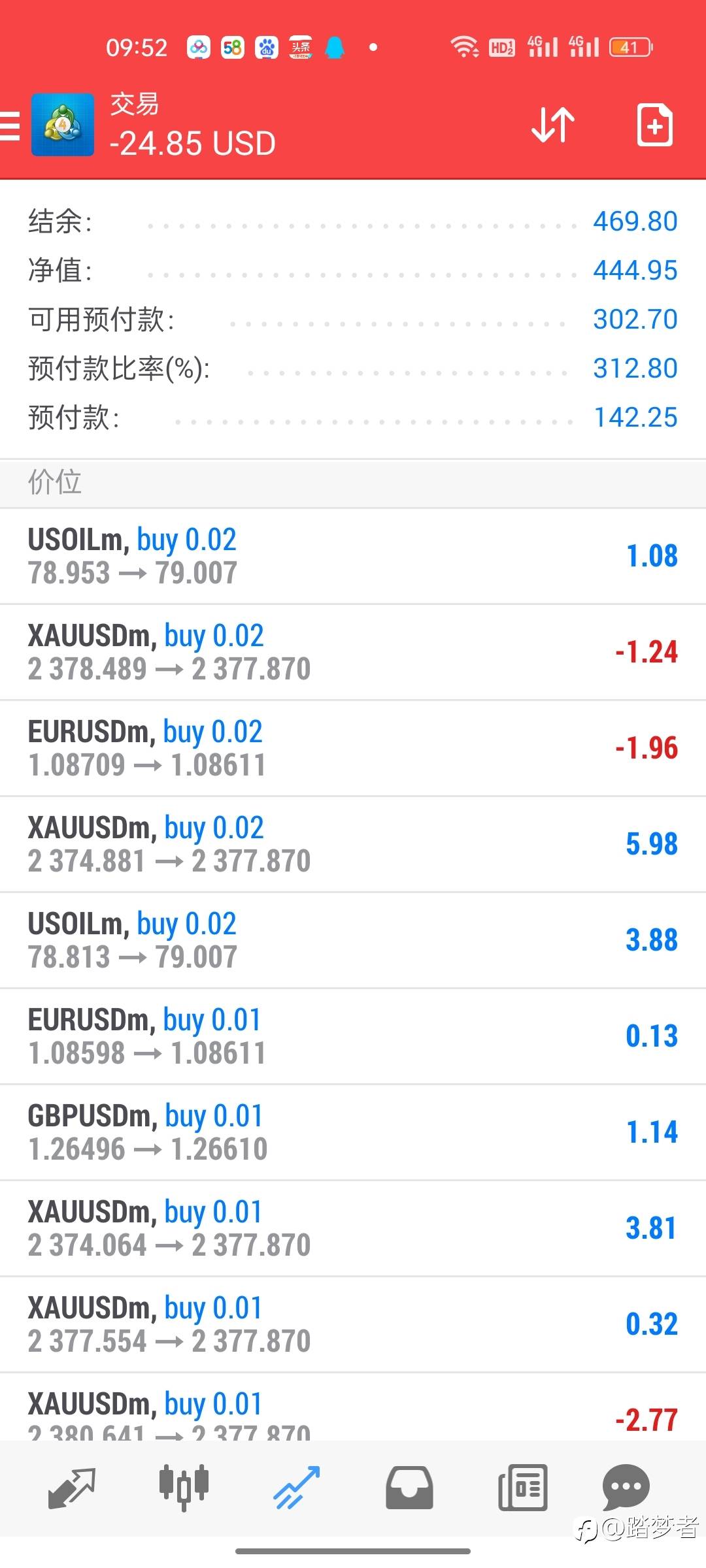This screenshot has height=1568, width=706.
Task: Sort positions with the up-down arrows icon
Action: click(553, 125)
